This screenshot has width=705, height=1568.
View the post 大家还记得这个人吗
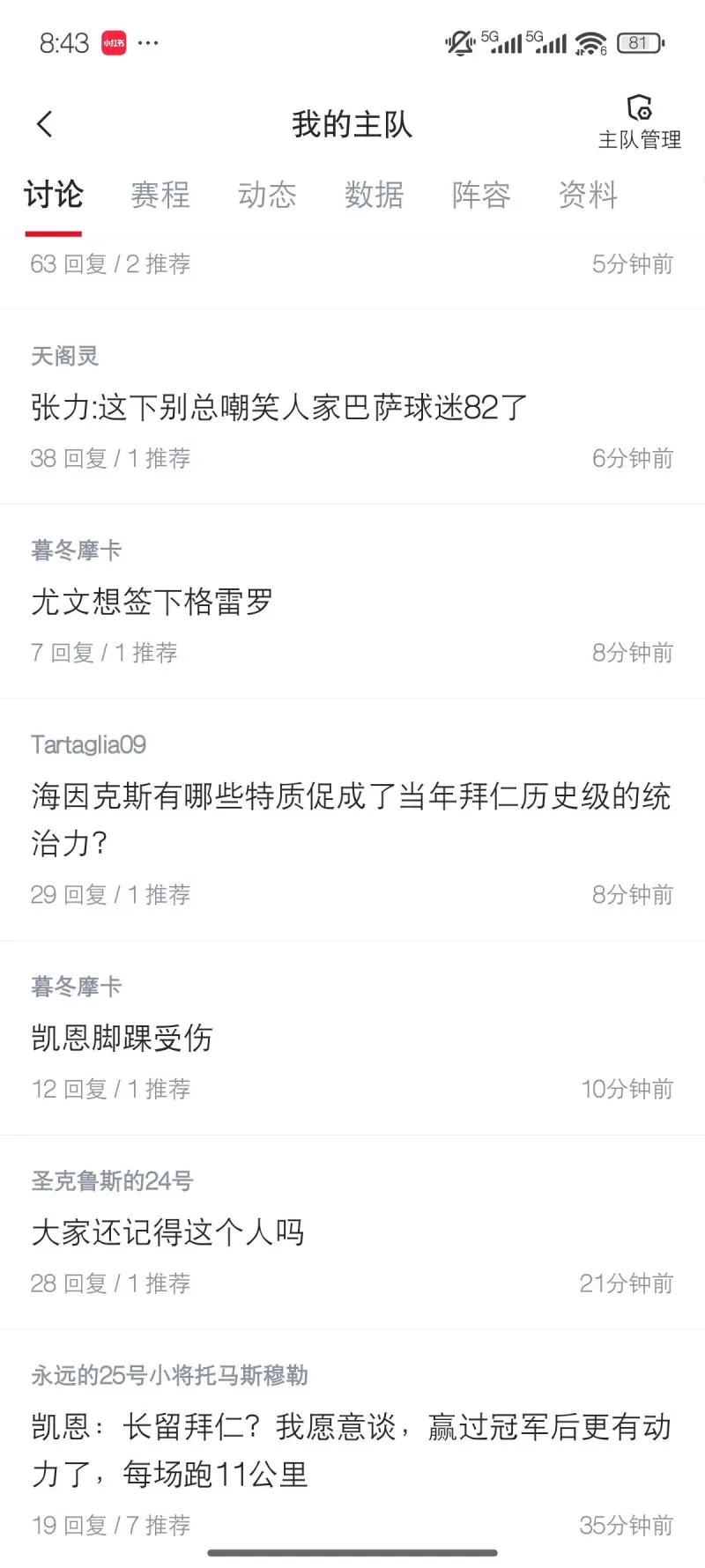(168, 1231)
